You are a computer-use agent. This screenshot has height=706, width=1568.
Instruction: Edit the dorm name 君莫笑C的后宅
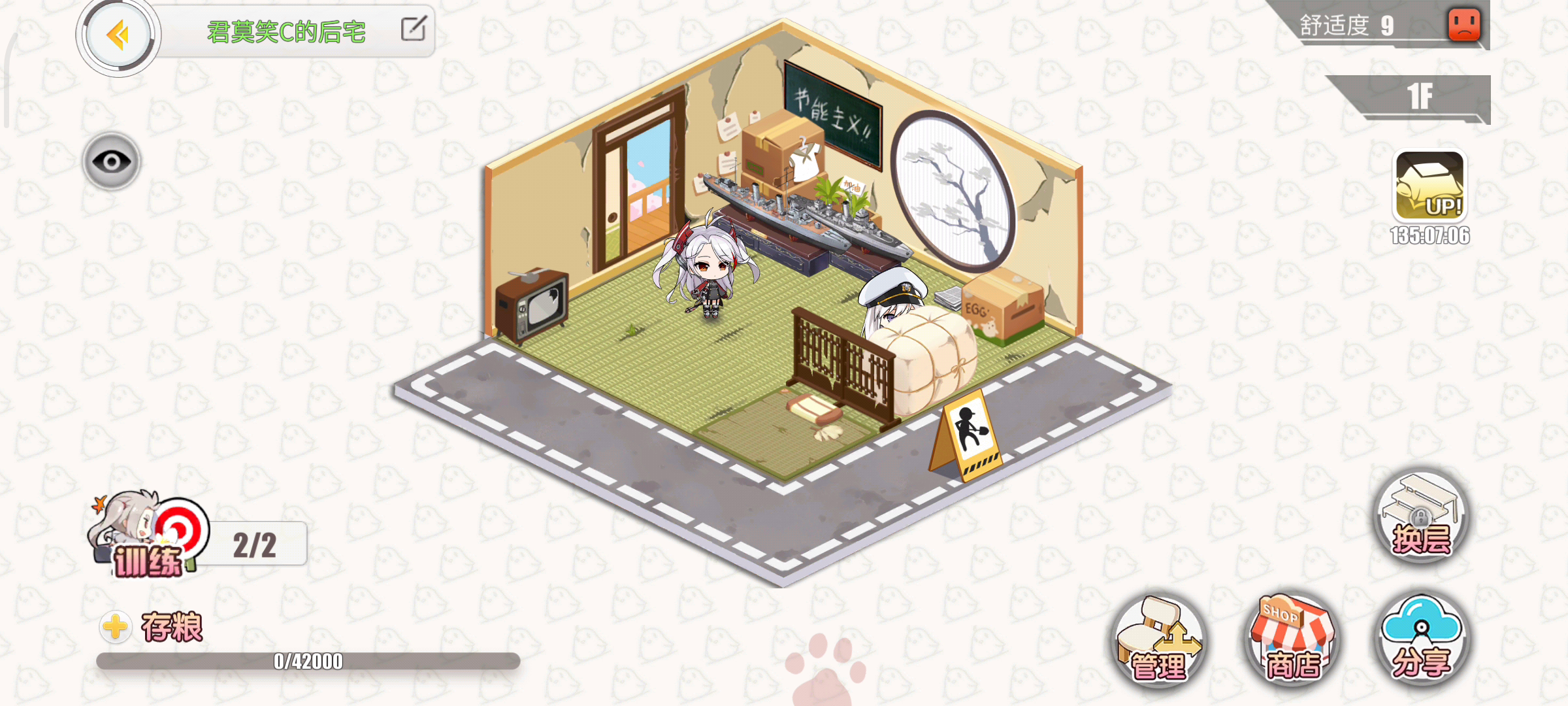tap(414, 29)
